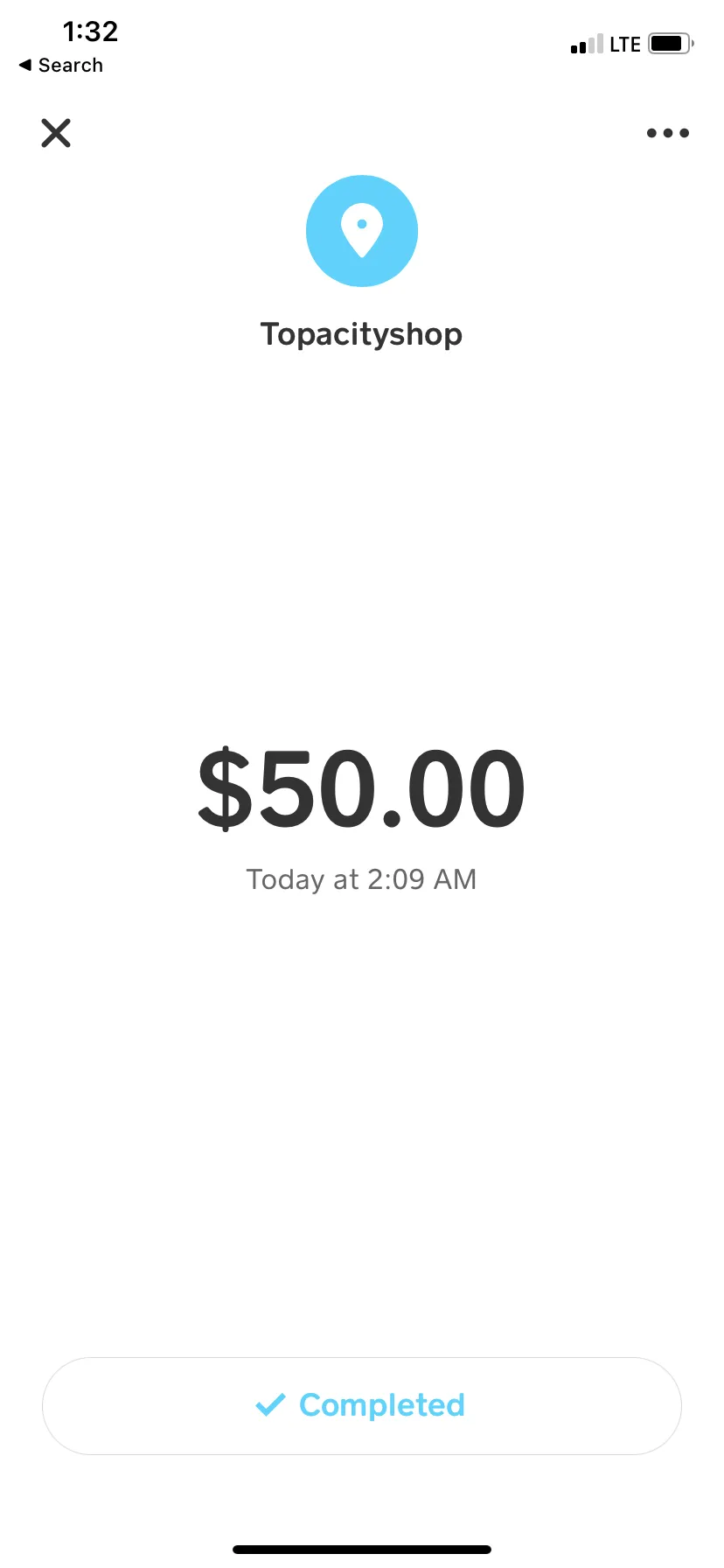Open the Topacityshop profile avatar
This screenshot has height=1568, width=724.
362,231
